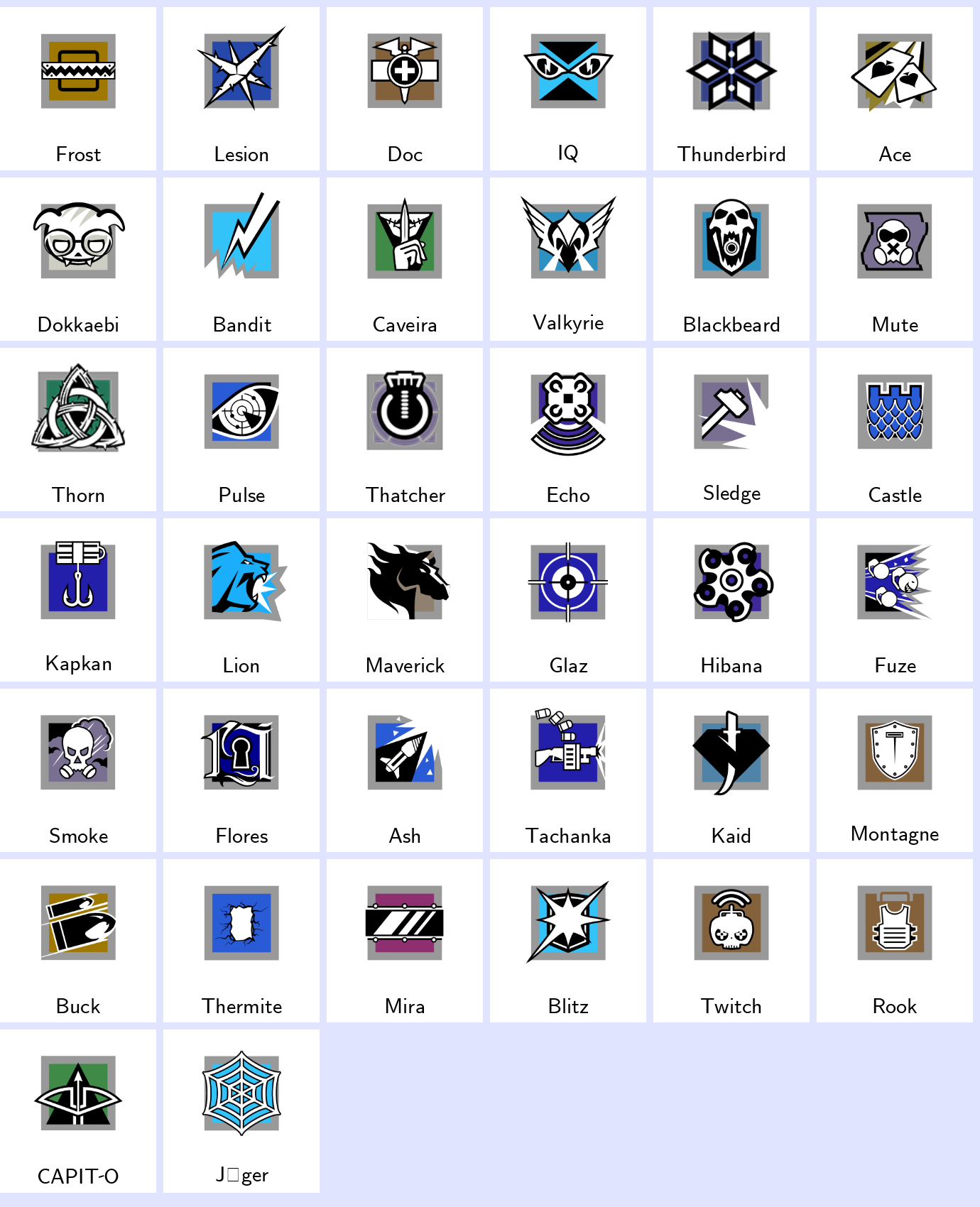This screenshot has height=1207, width=980.
Task: Pick Caveira from the grid
Action: [405, 259]
